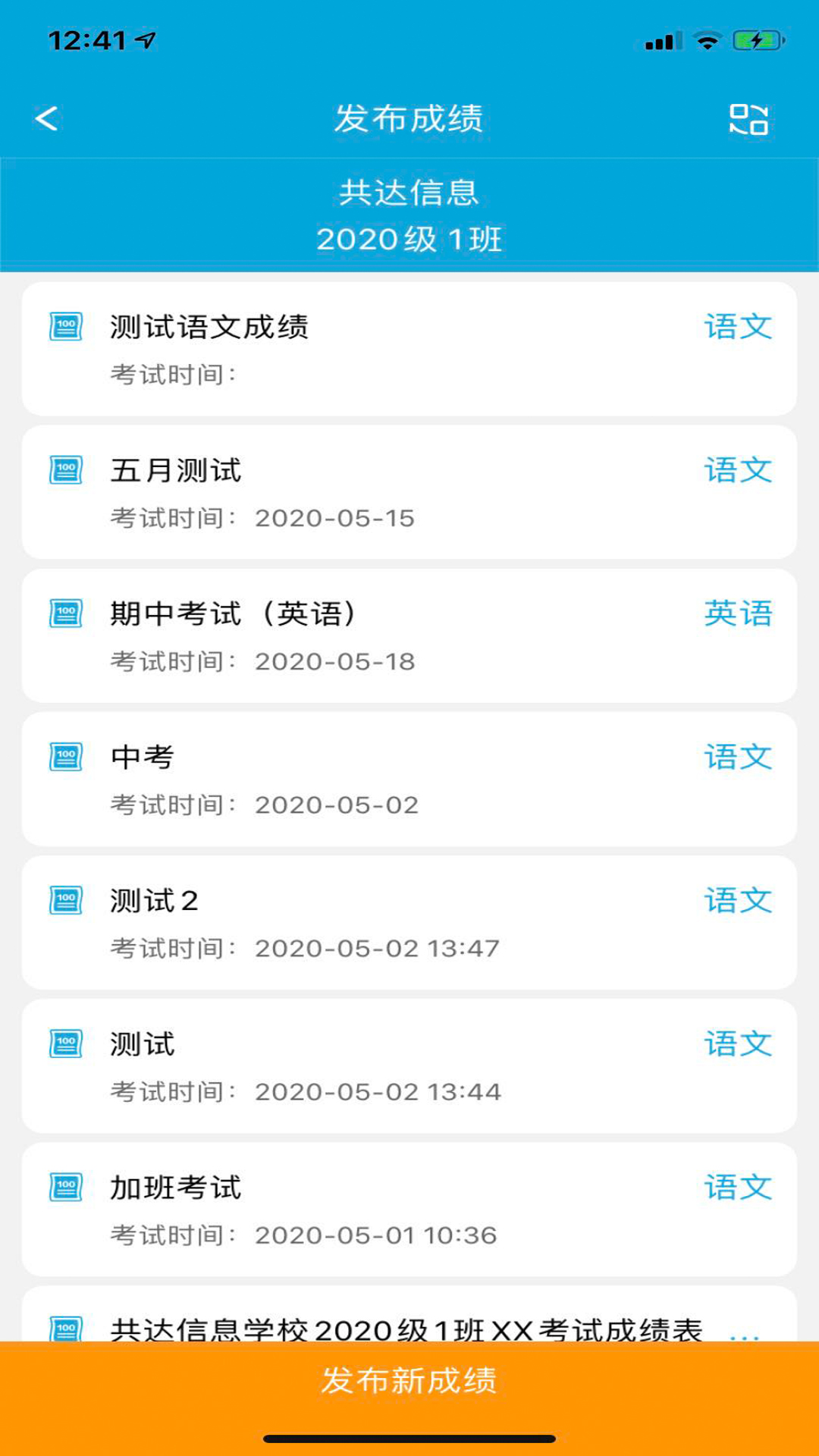Screen dimensions: 819x1456
Task: Open the 中考 score record
Action: coord(409,779)
